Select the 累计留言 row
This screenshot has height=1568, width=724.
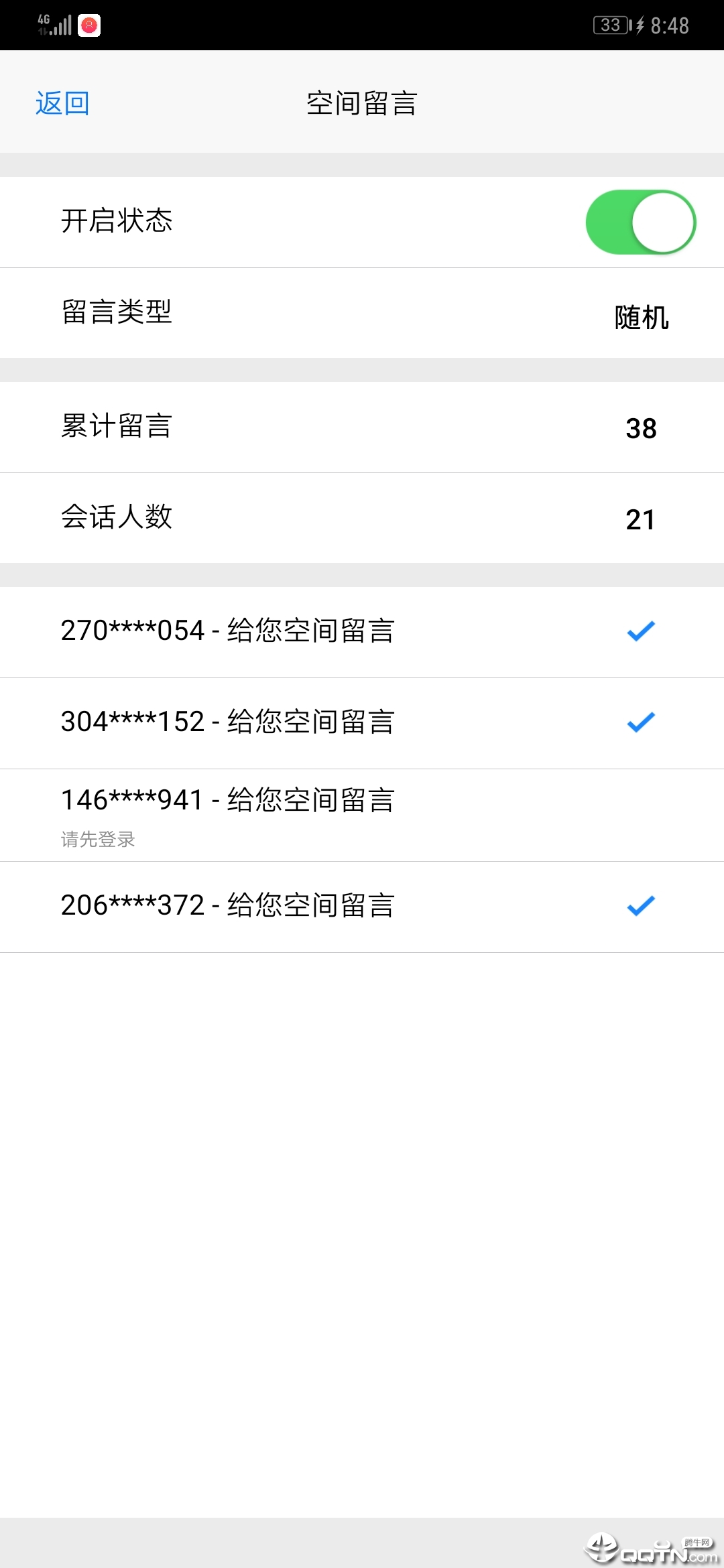point(362,427)
